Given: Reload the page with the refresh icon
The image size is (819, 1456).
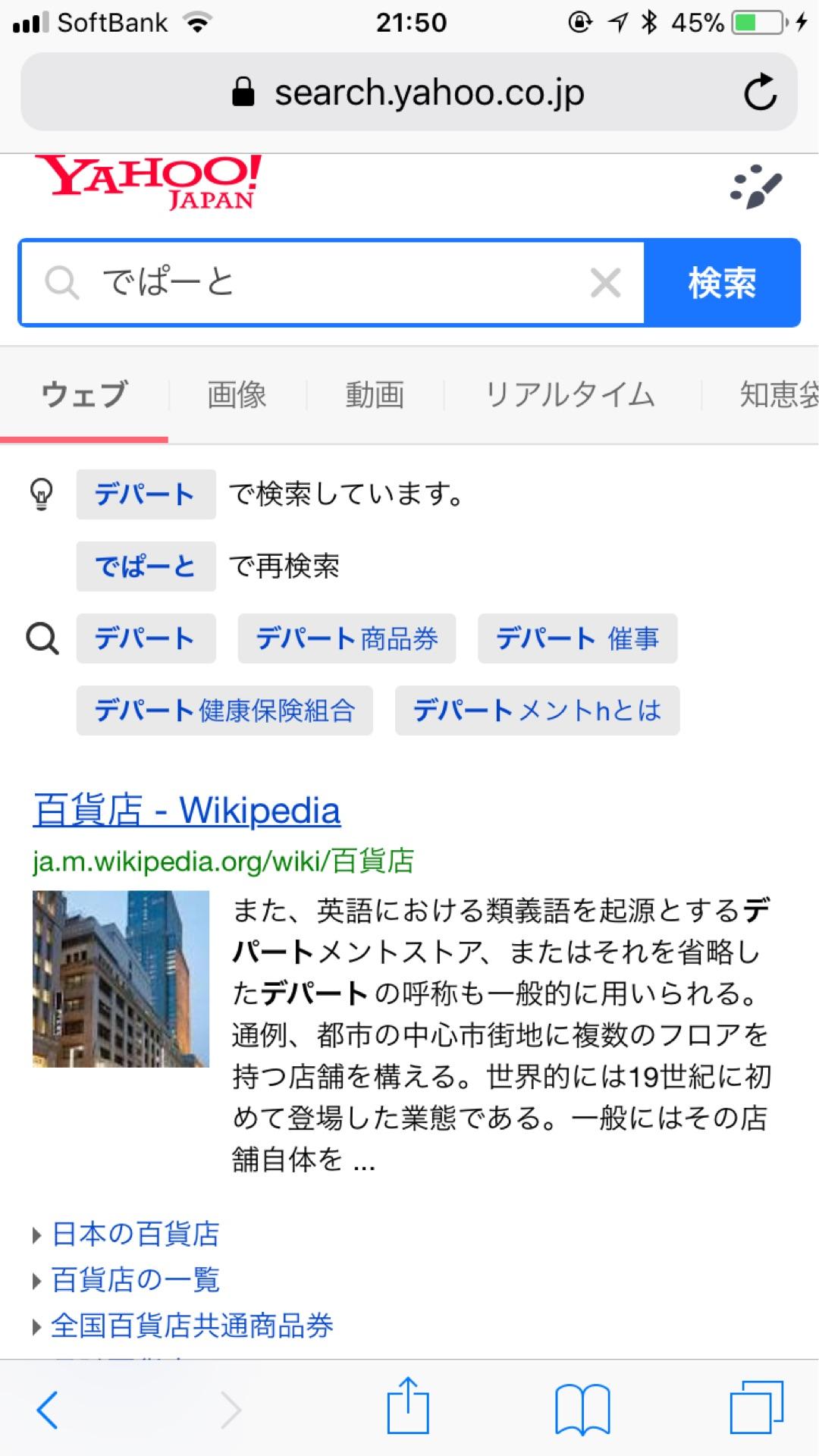Looking at the screenshot, I should 761,93.
